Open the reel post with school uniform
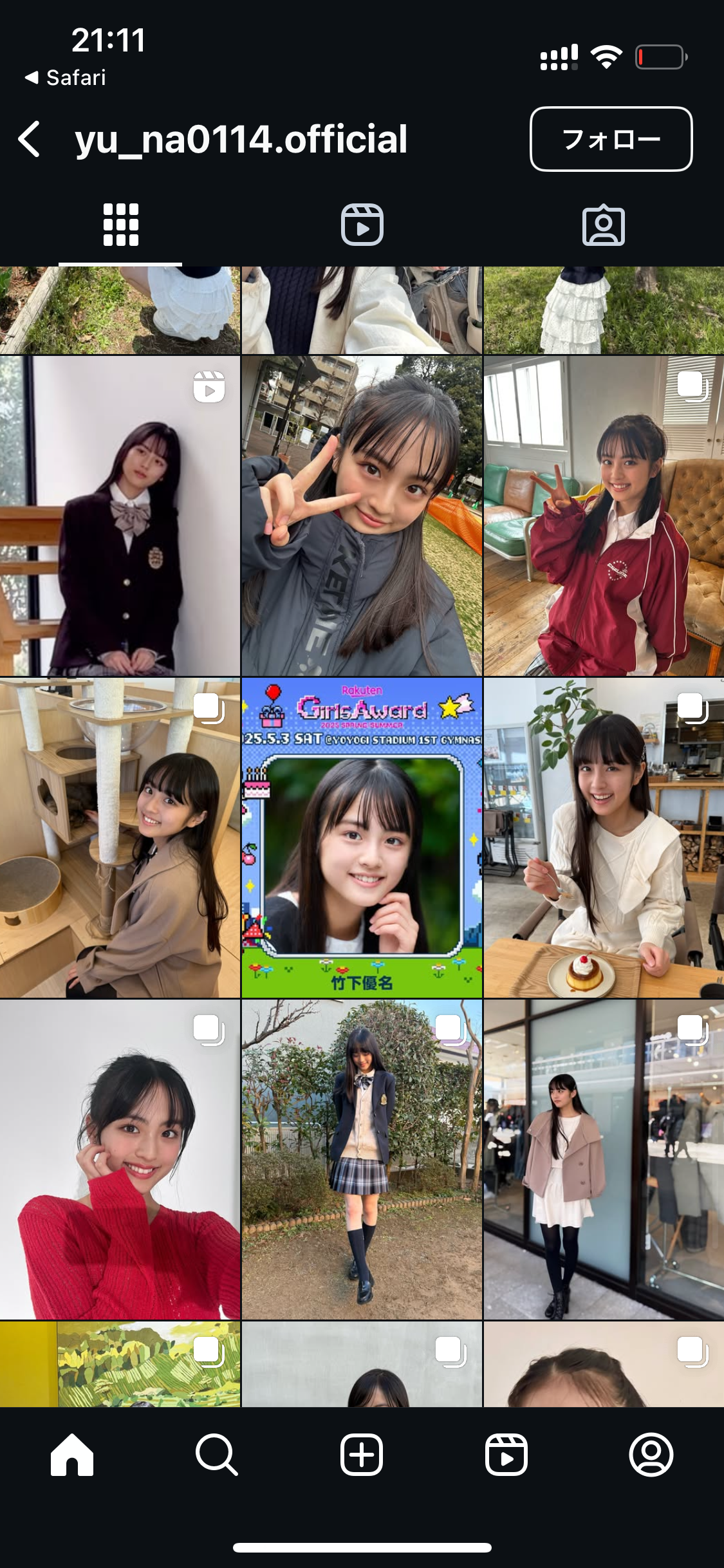Screen dimensions: 724x1568 click(x=120, y=516)
